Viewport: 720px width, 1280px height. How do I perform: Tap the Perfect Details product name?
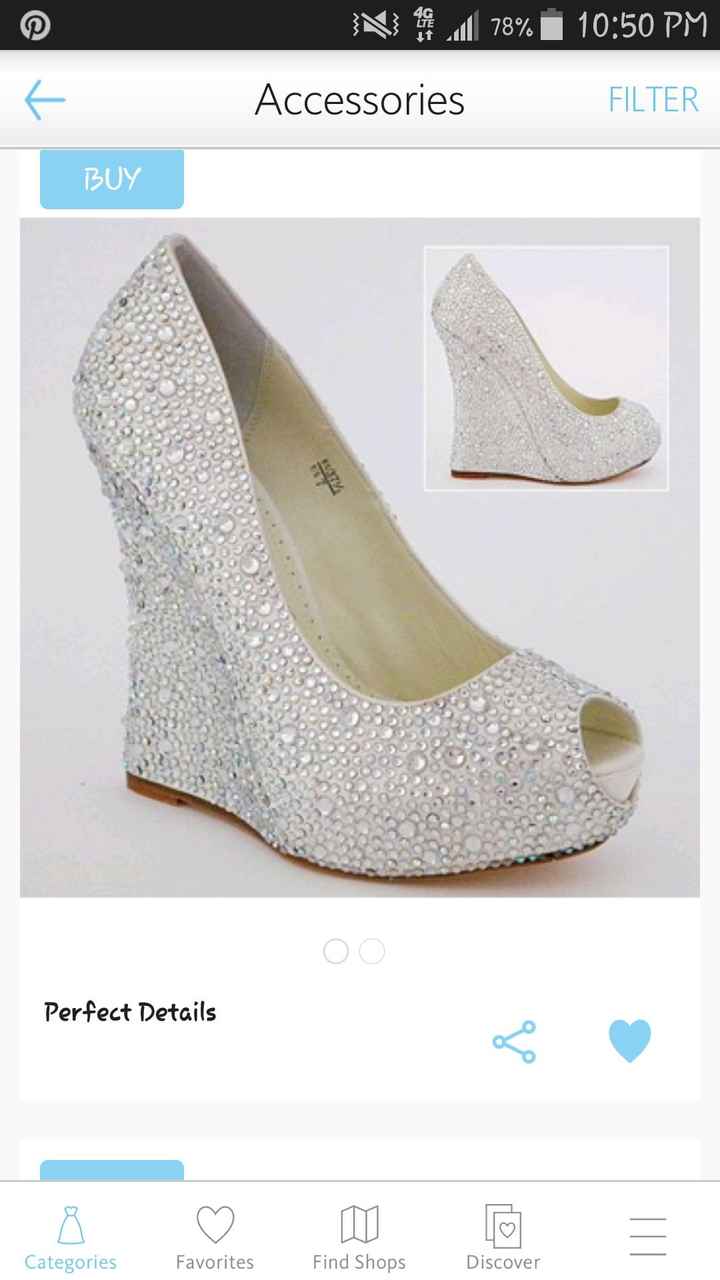click(x=129, y=1011)
